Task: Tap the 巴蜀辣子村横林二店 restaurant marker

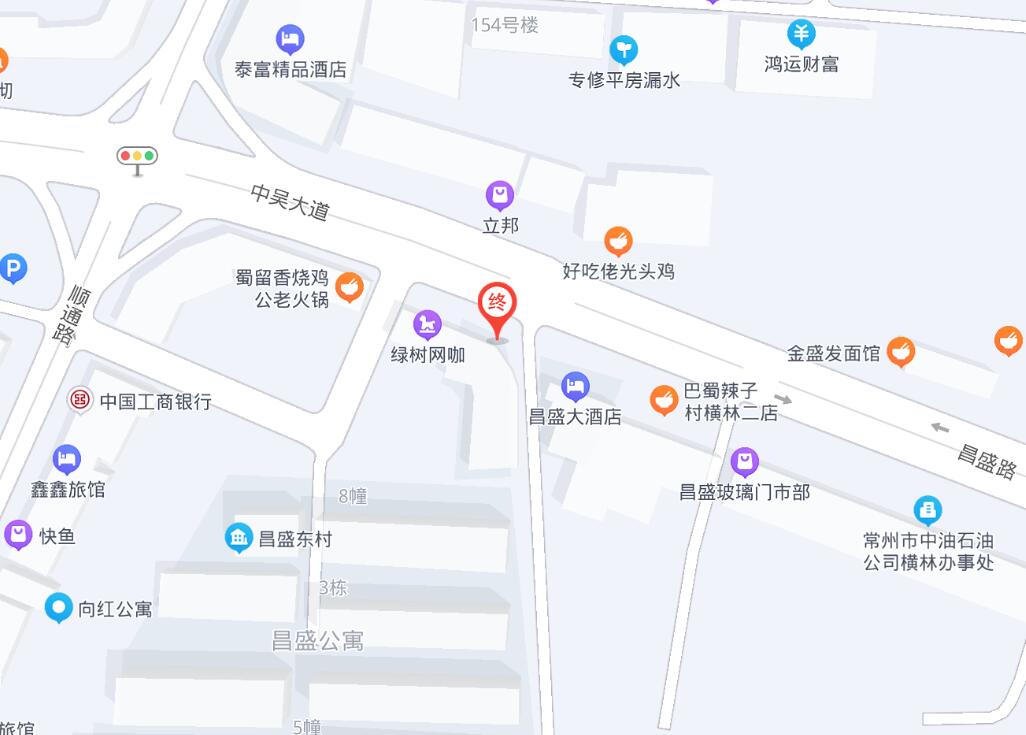Action: tap(664, 400)
